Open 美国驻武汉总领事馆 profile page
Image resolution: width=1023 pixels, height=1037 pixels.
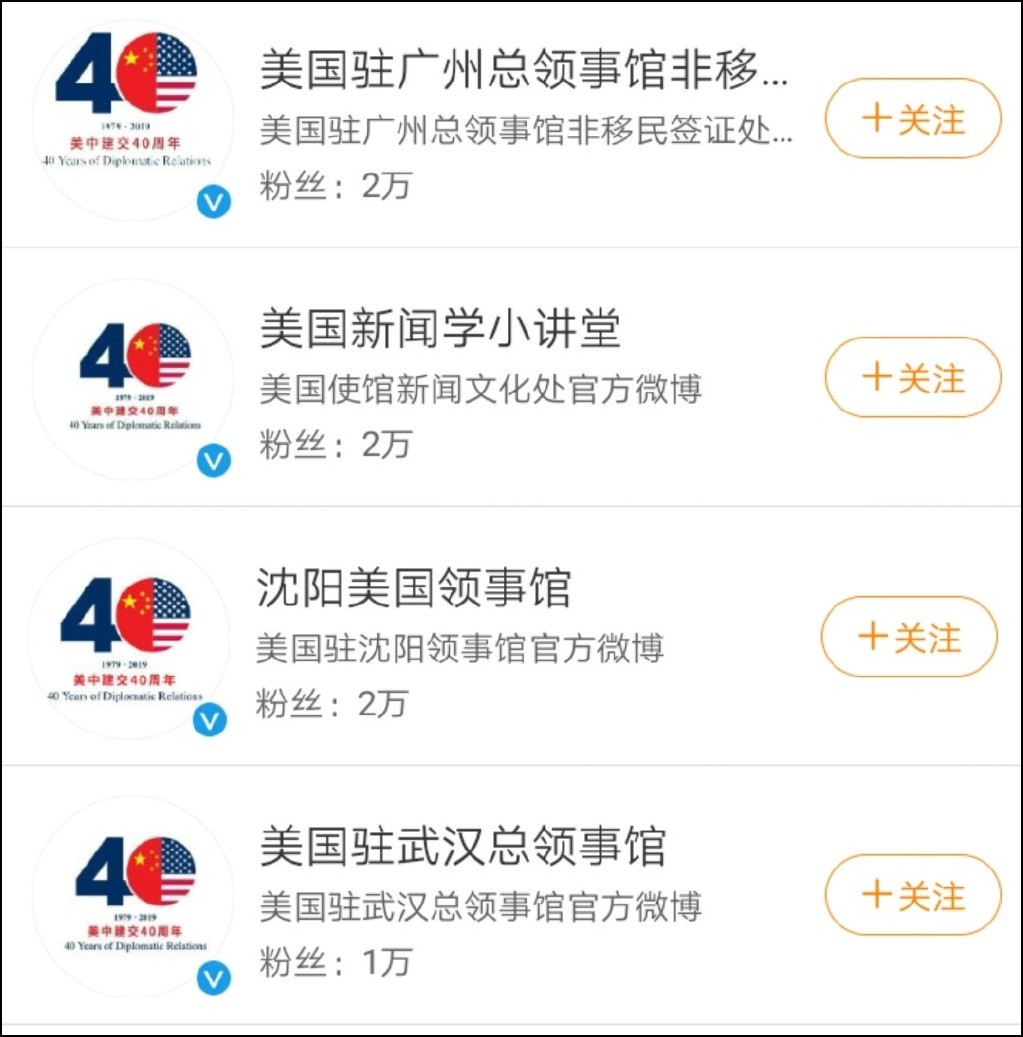coord(462,847)
